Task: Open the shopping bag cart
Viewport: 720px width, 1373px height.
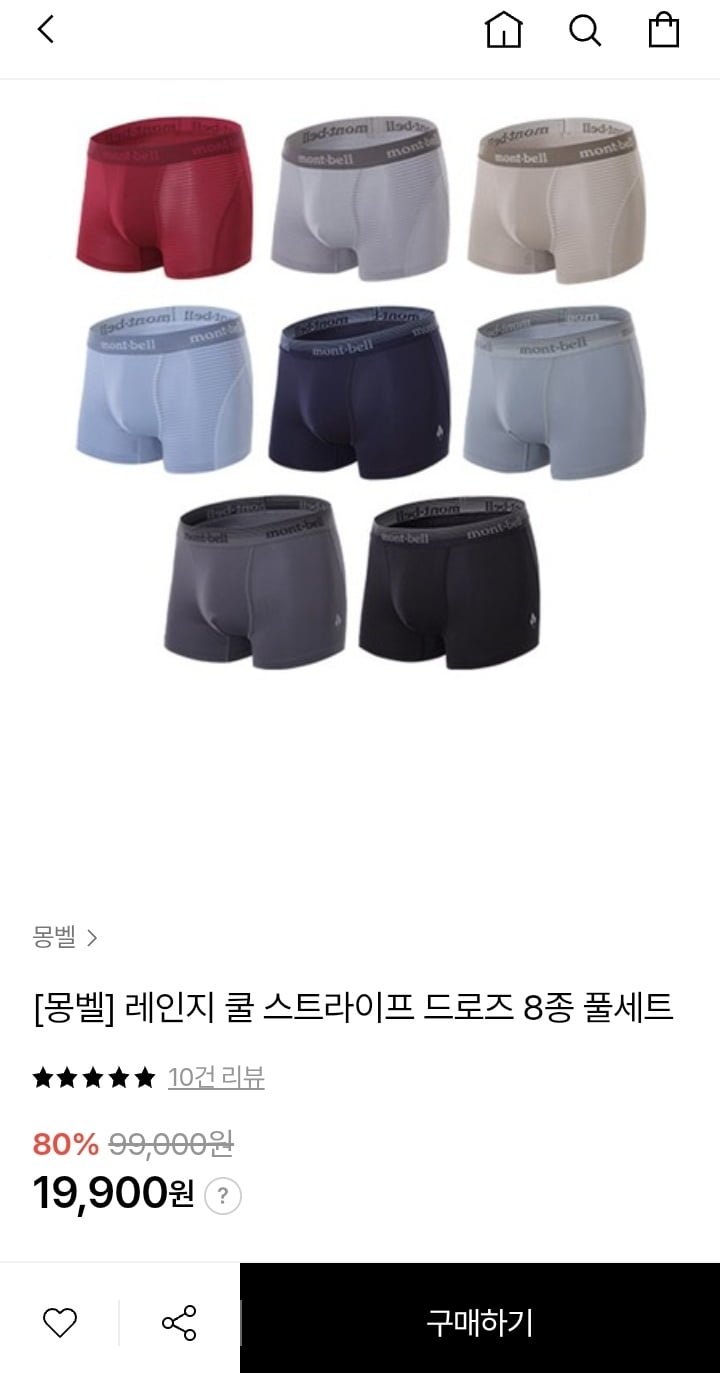Action: pyautogui.click(x=664, y=30)
